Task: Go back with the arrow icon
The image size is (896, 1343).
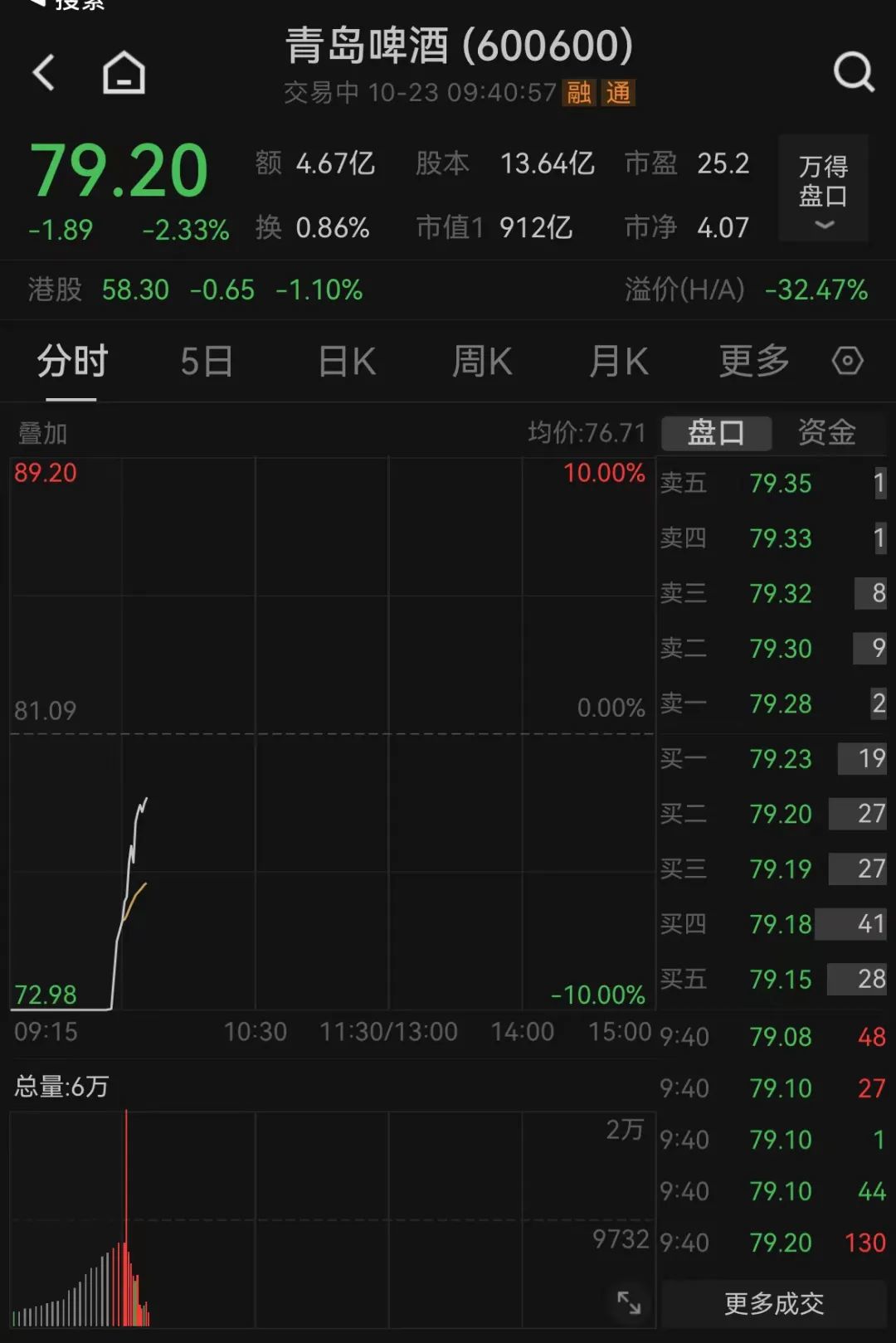Action: click(x=43, y=73)
